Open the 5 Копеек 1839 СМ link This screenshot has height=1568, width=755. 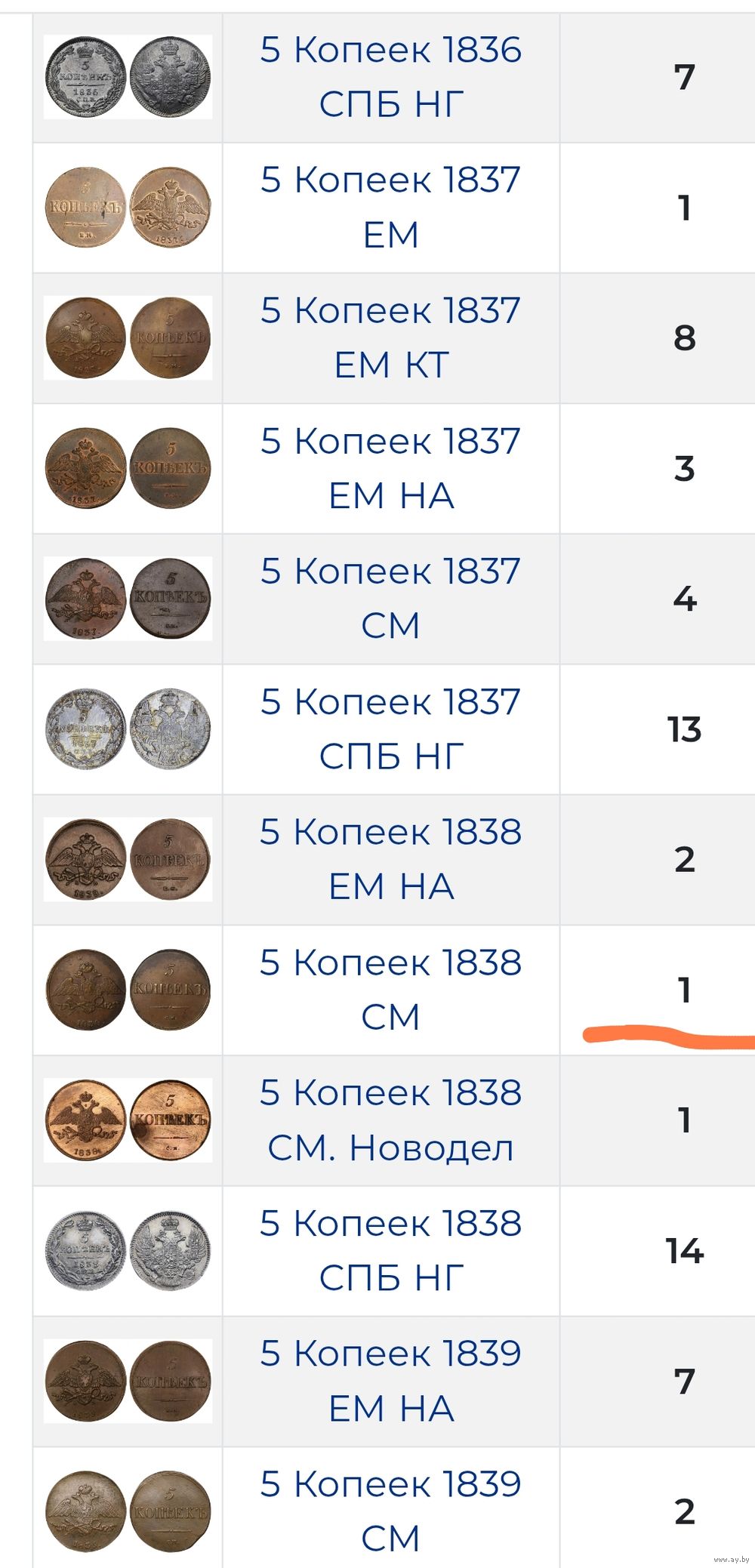click(390, 1511)
